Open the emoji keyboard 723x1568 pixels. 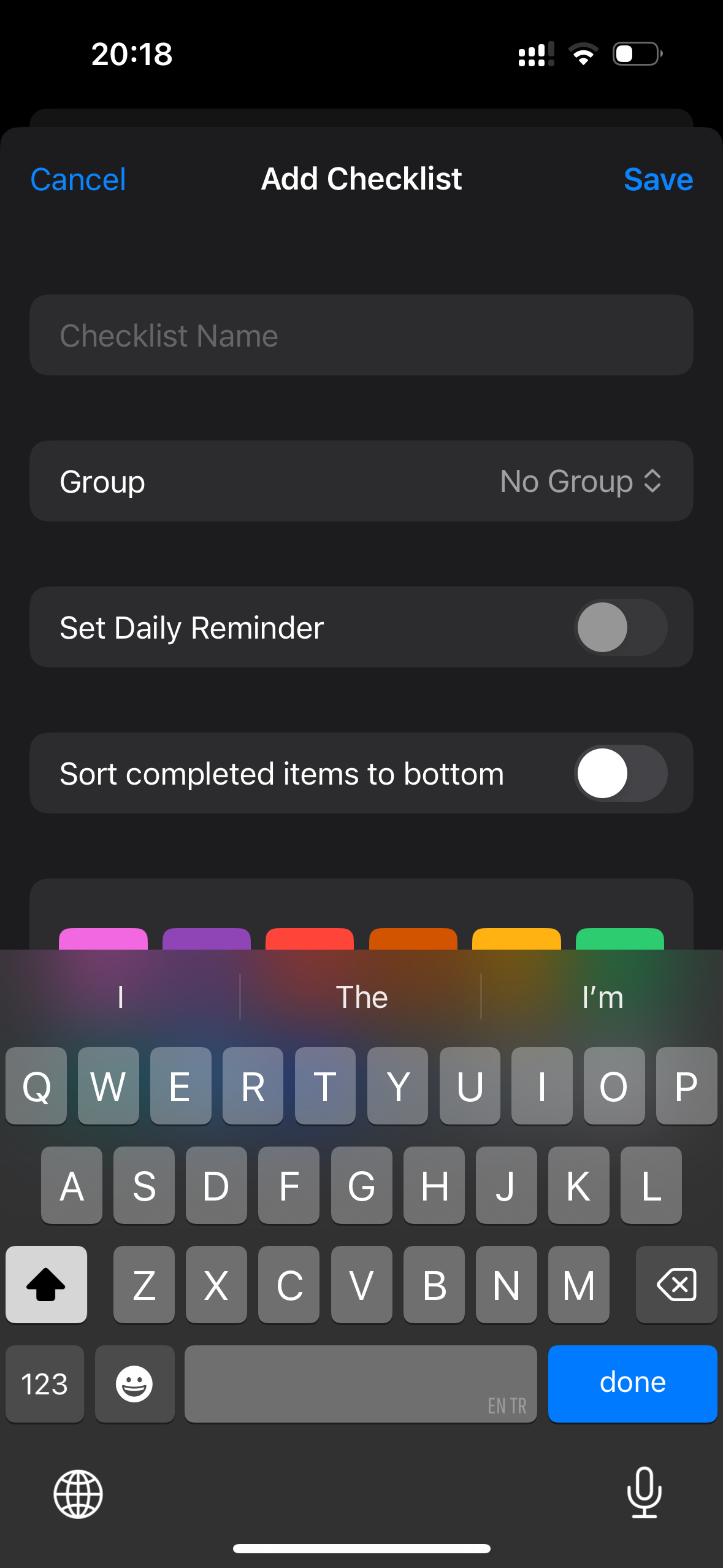(x=134, y=1384)
